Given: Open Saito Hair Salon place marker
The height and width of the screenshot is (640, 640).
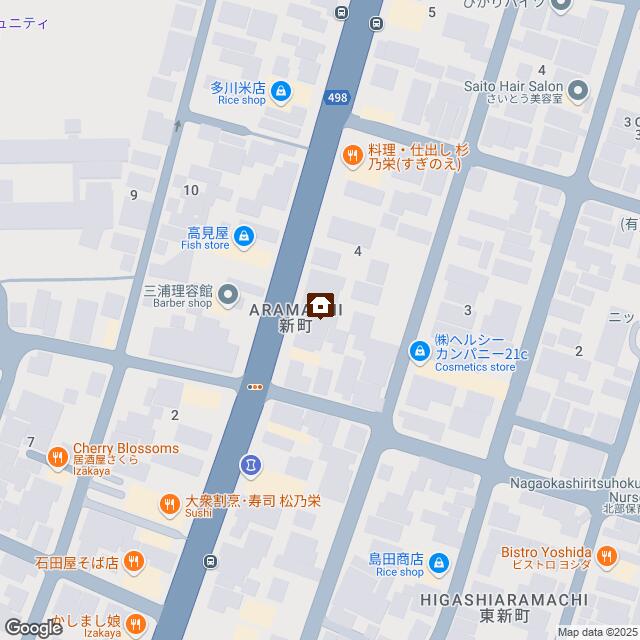Looking at the screenshot, I should tap(579, 93).
